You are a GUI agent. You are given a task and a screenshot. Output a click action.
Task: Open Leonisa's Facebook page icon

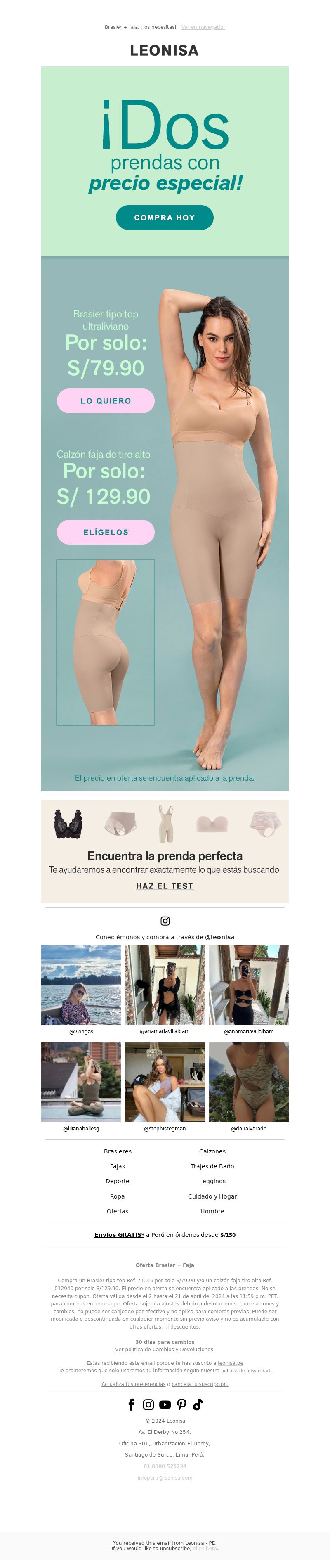[131, 1404]
